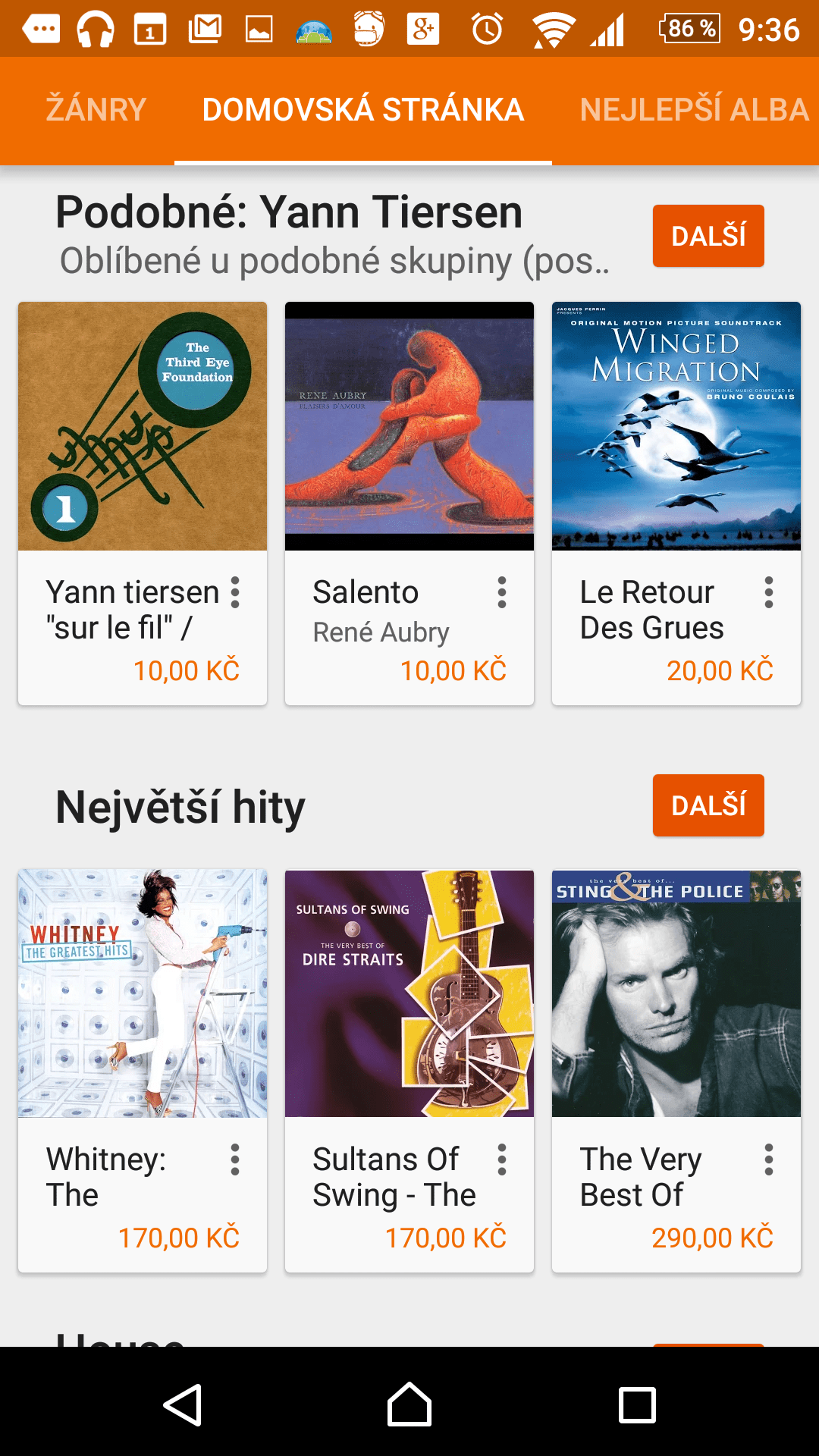Switch to the Žánry tab
The image size is (819, 1456).
(x=96, y=110)
